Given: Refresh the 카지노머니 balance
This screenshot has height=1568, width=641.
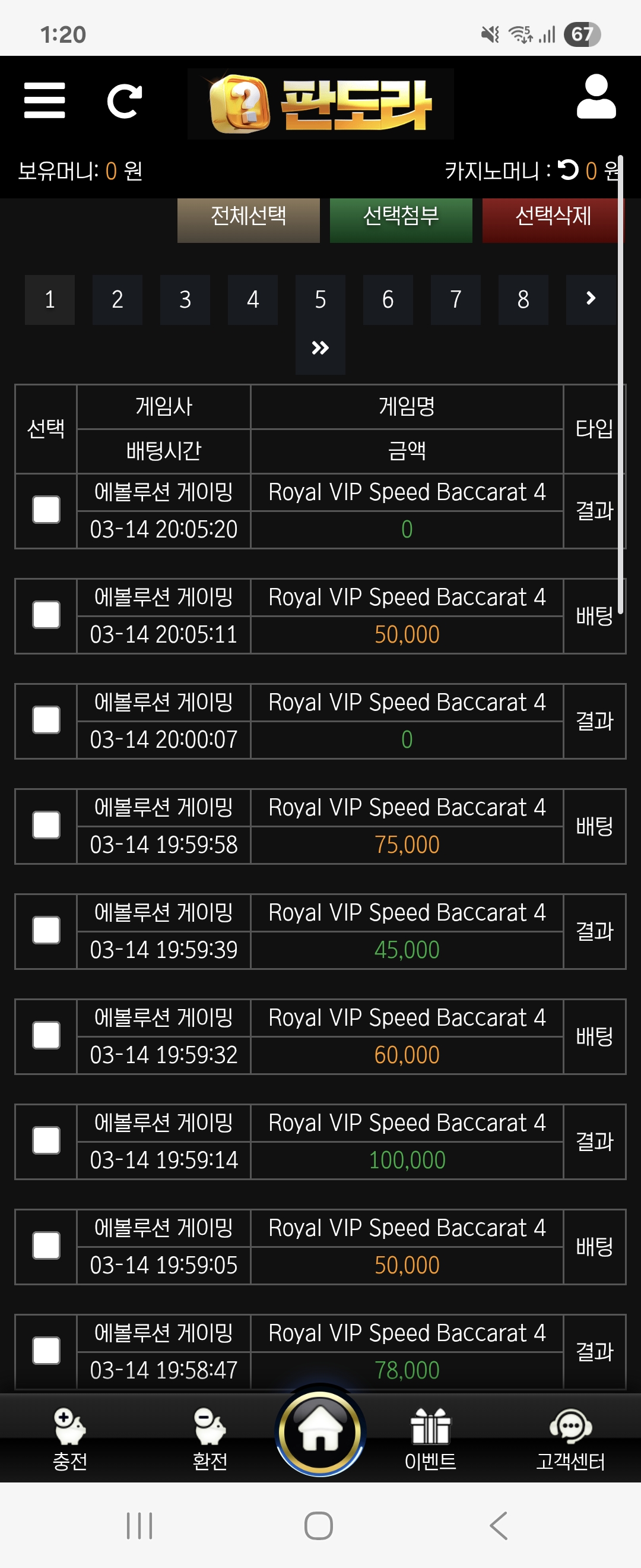Looking at the screenshot, I should pyautogui.click(x=568, y=170).
